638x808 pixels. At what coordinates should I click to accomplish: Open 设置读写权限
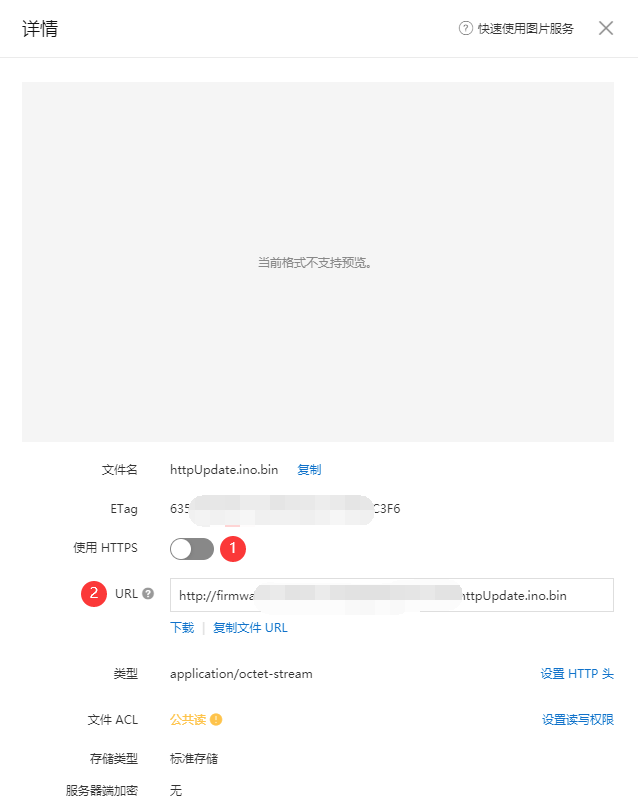point(577,720)
